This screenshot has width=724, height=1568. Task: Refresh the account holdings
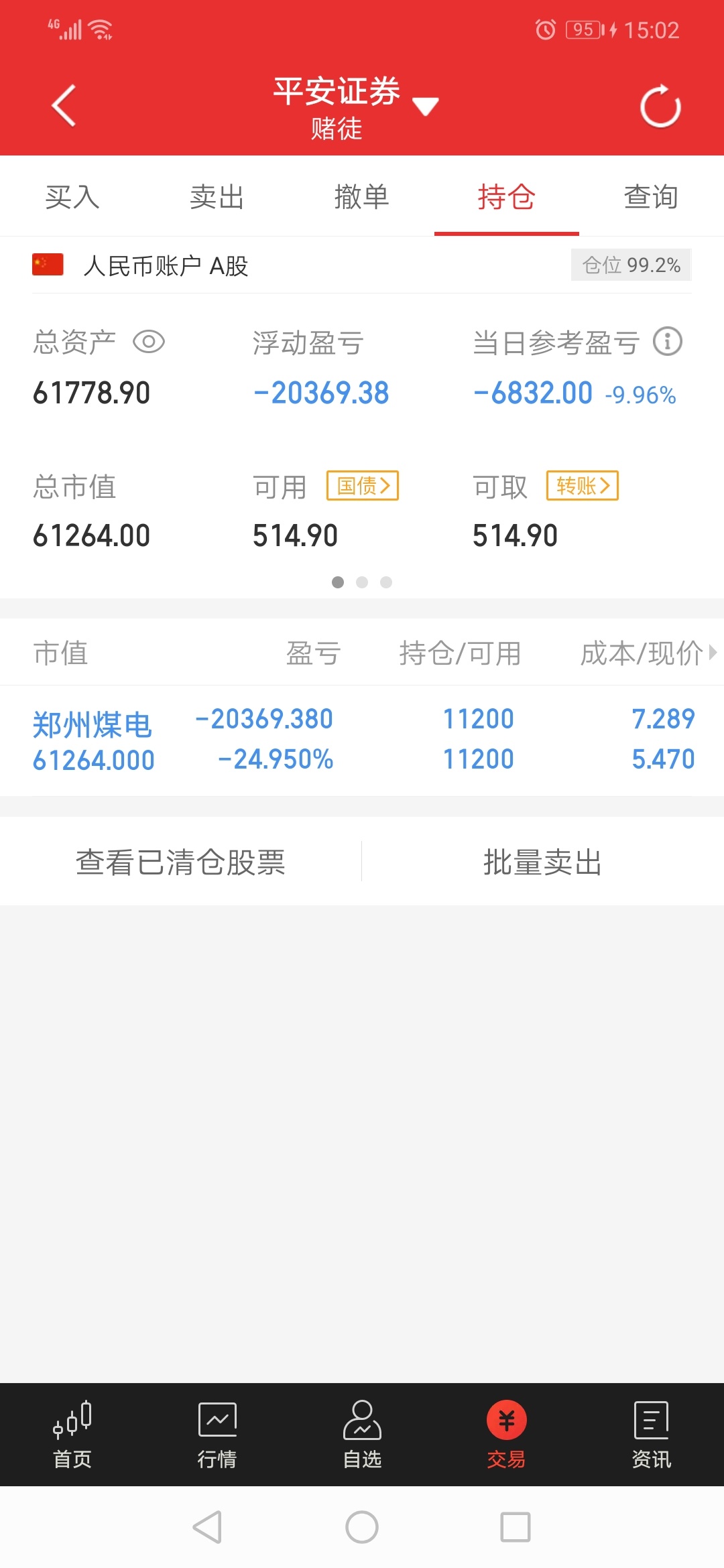pos(660,106)
